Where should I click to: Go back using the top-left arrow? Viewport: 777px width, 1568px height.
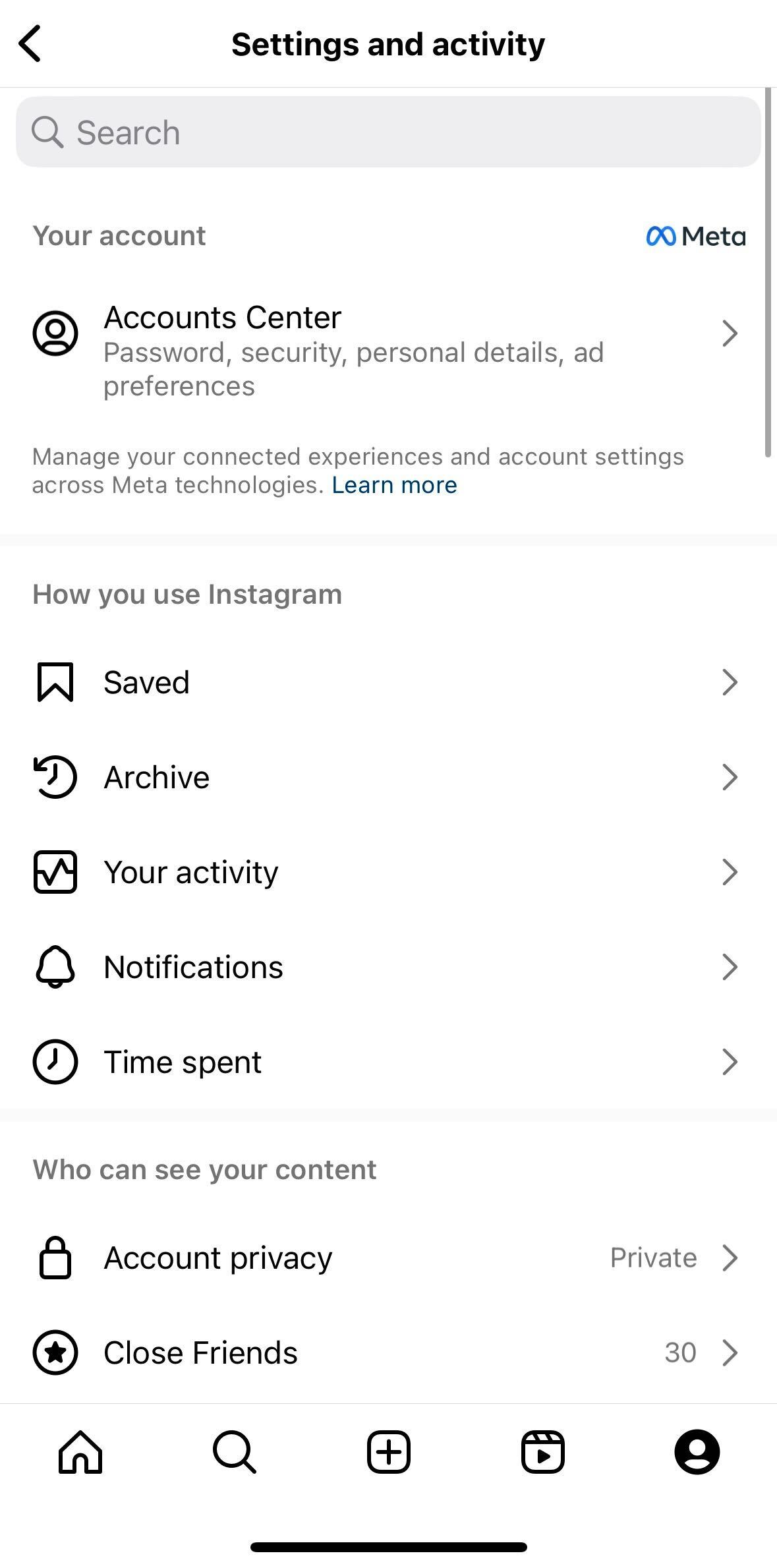pyautogui.click(x=30, y=44)
